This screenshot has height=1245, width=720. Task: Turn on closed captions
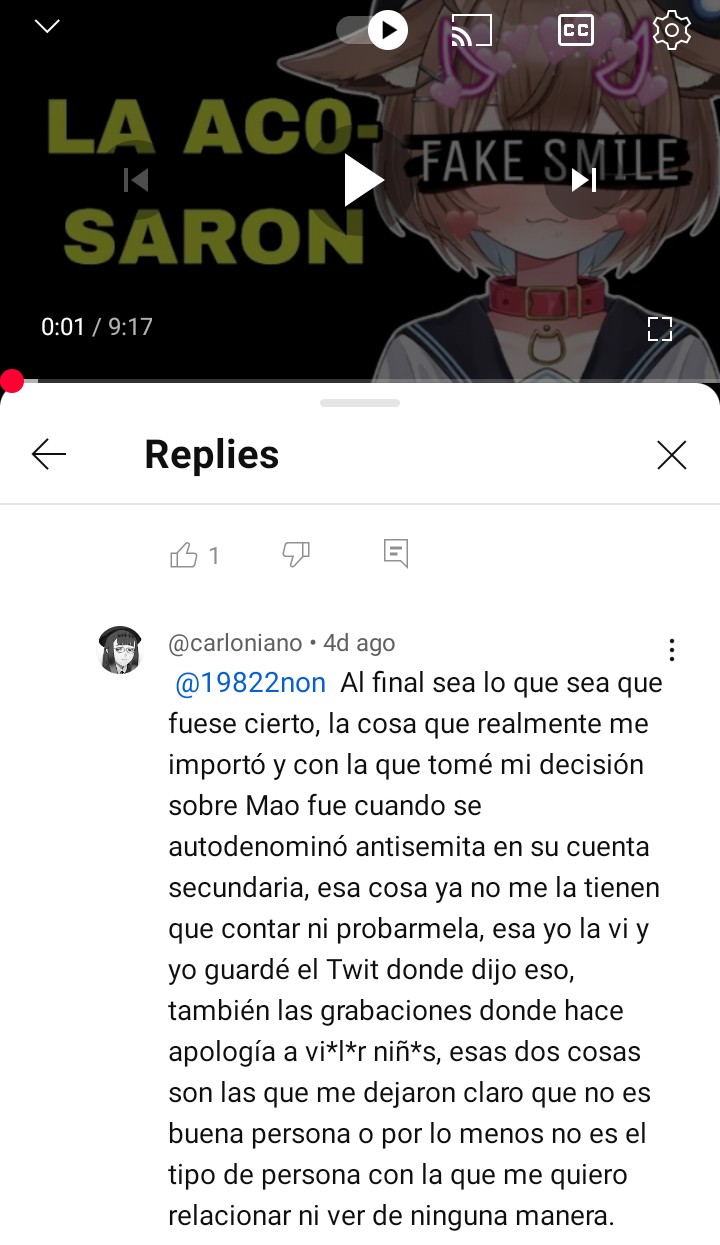click(575, 30)
